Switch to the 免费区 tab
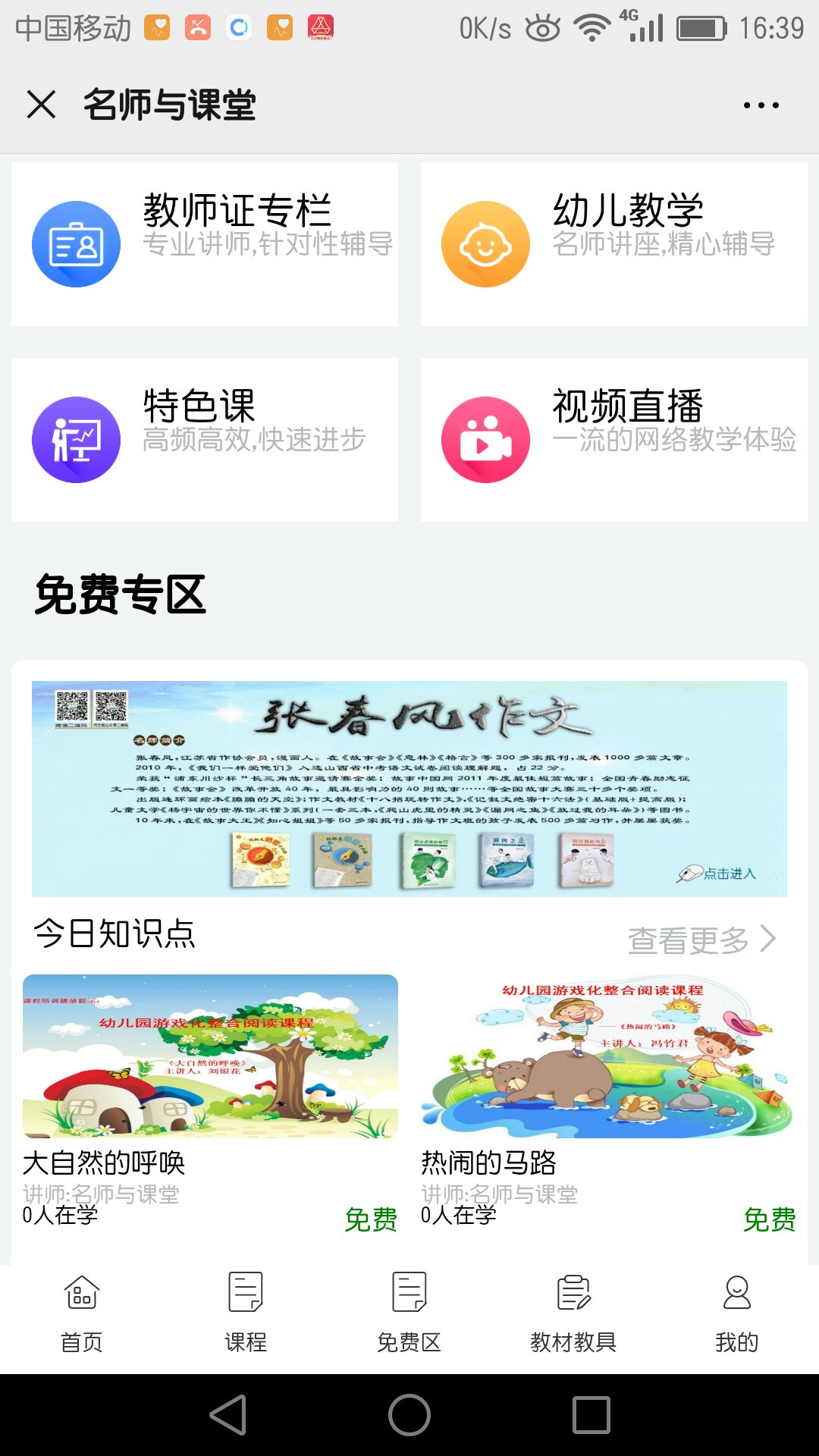Viewport: 819px width, 1456px height. click(x=409, y=1313)
